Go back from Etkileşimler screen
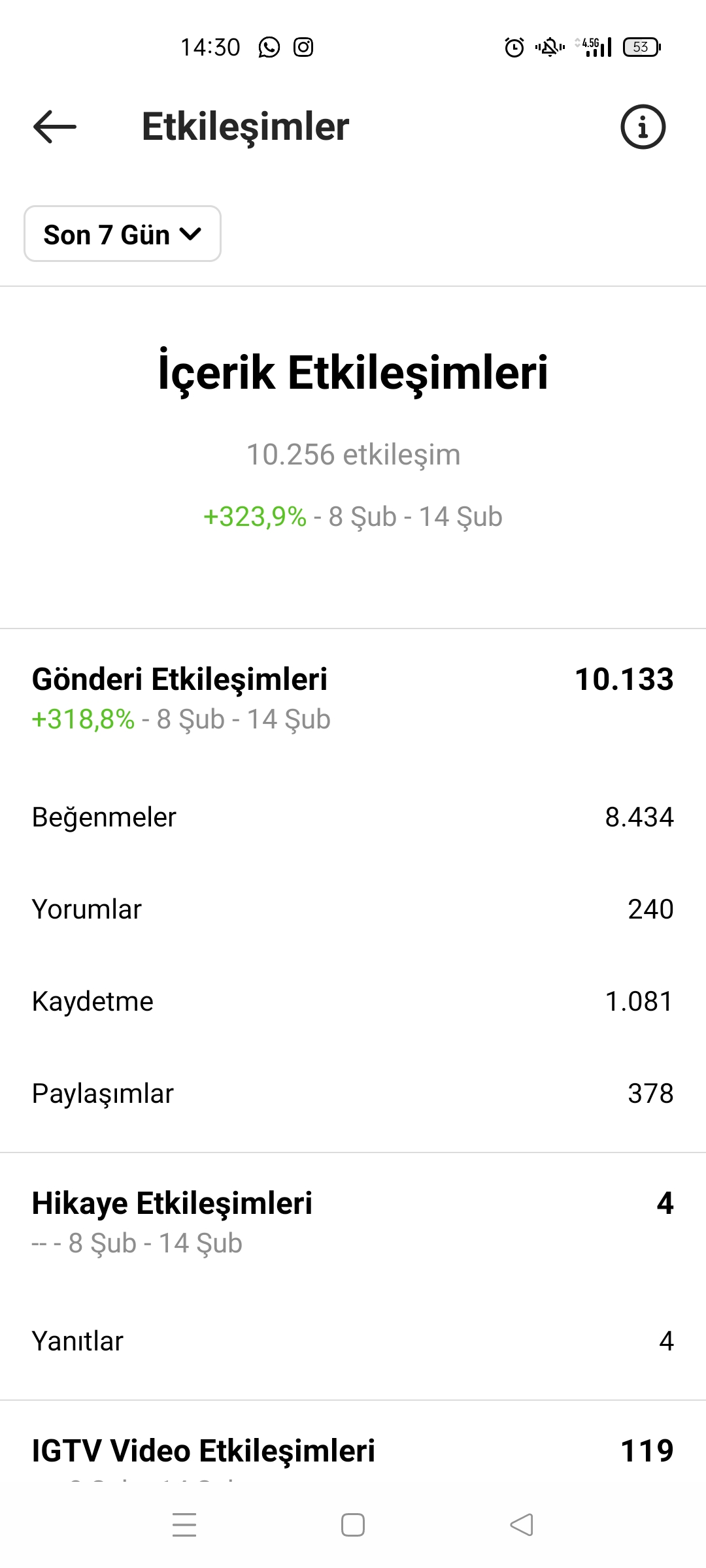Screen dimensions: 706x1568 tap(55, 126)
